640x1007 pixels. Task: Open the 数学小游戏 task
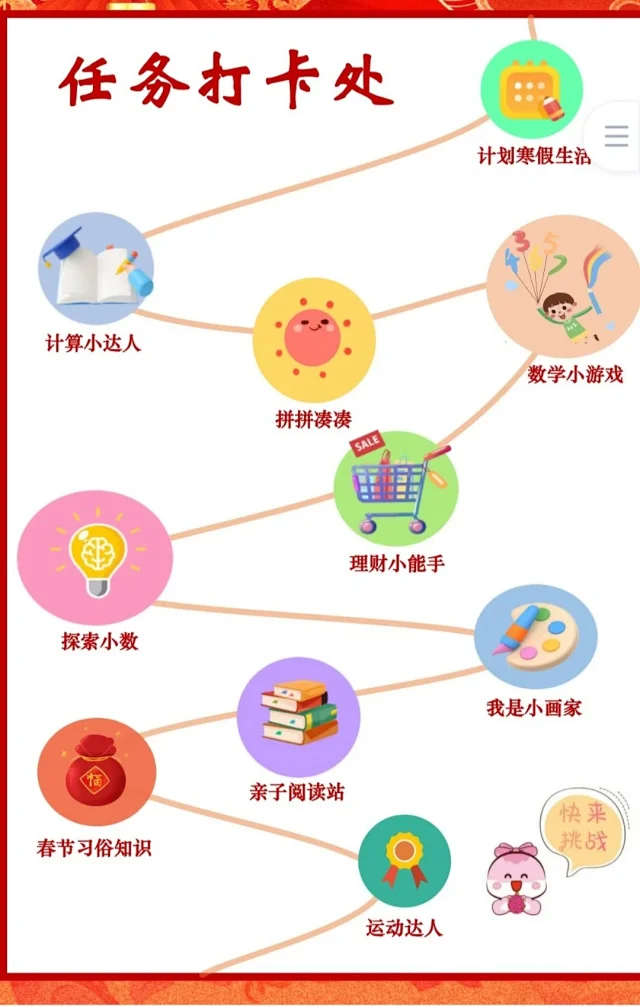[x=563, y=289]
